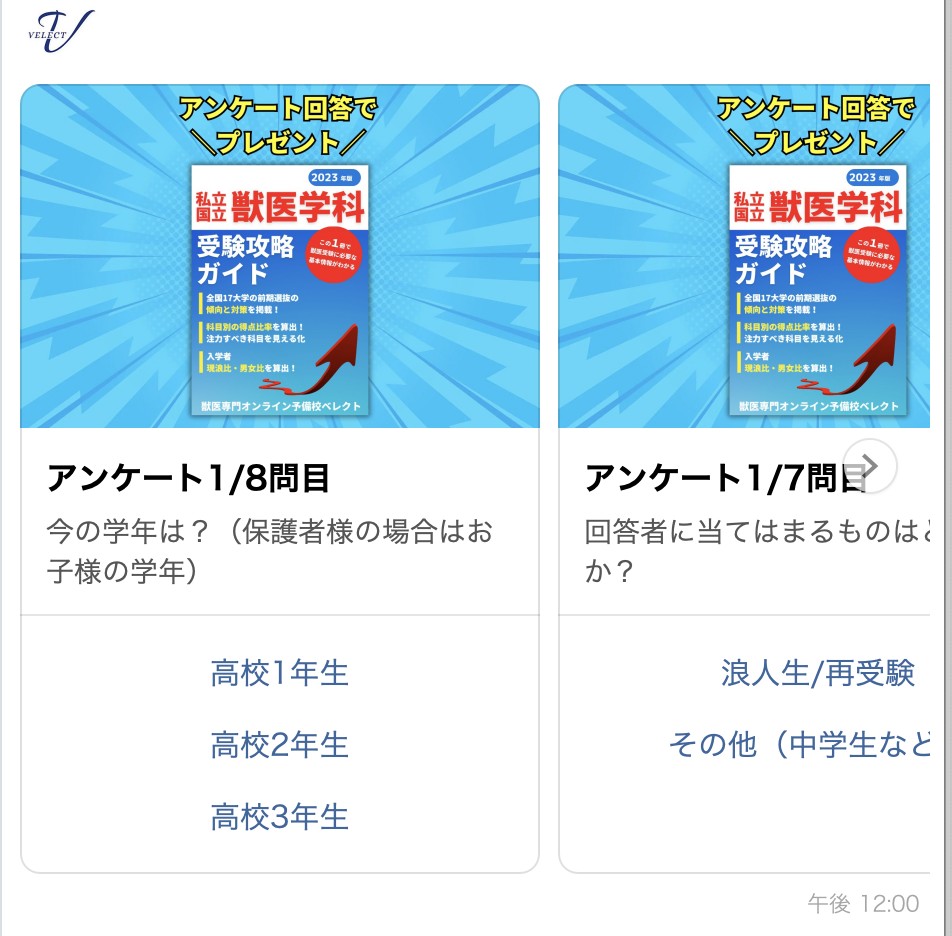The image size is (952, 936).
Task: Open the VELECT sender profile icon
Action: 62,31
